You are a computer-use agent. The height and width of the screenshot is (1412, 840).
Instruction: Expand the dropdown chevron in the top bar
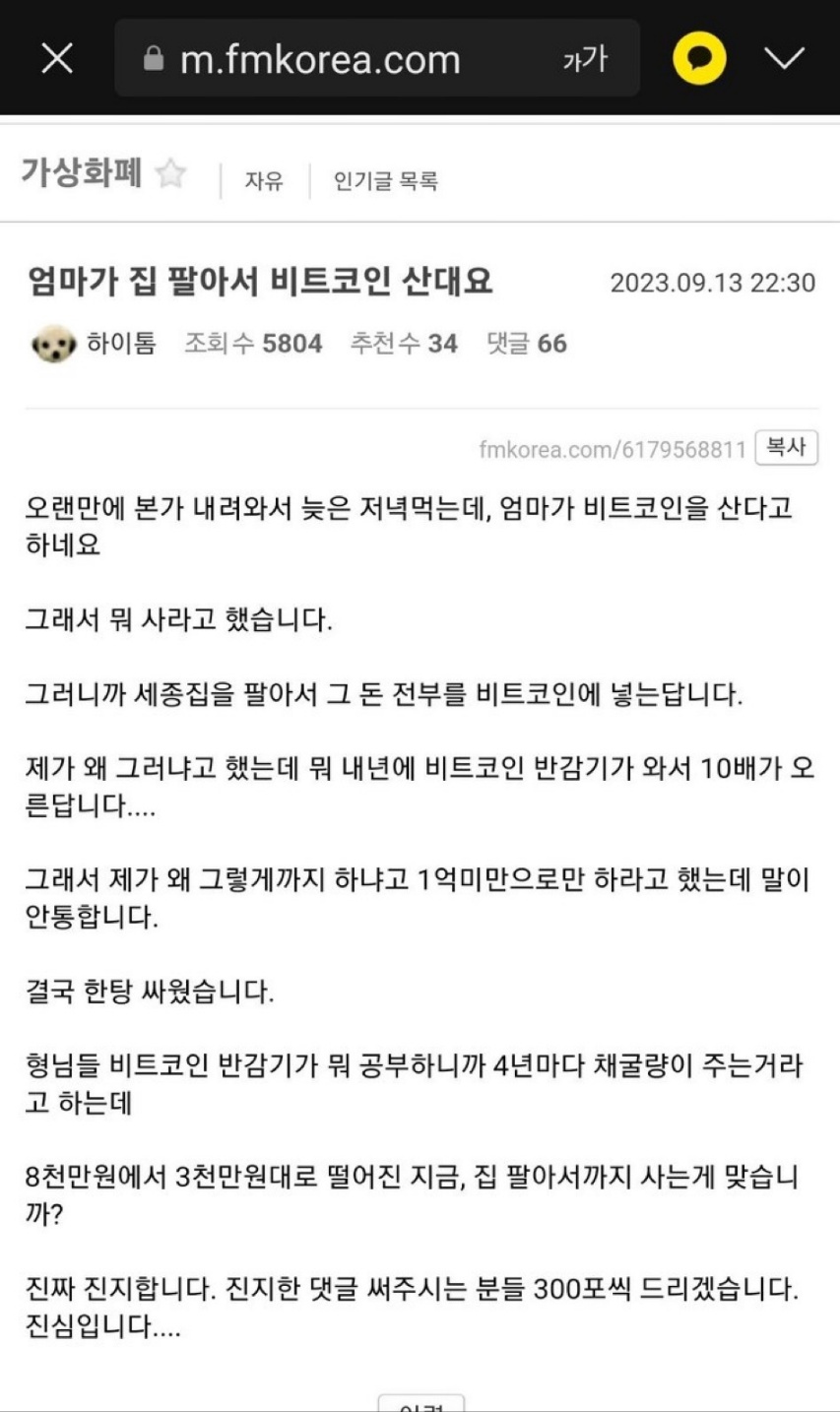785,58
